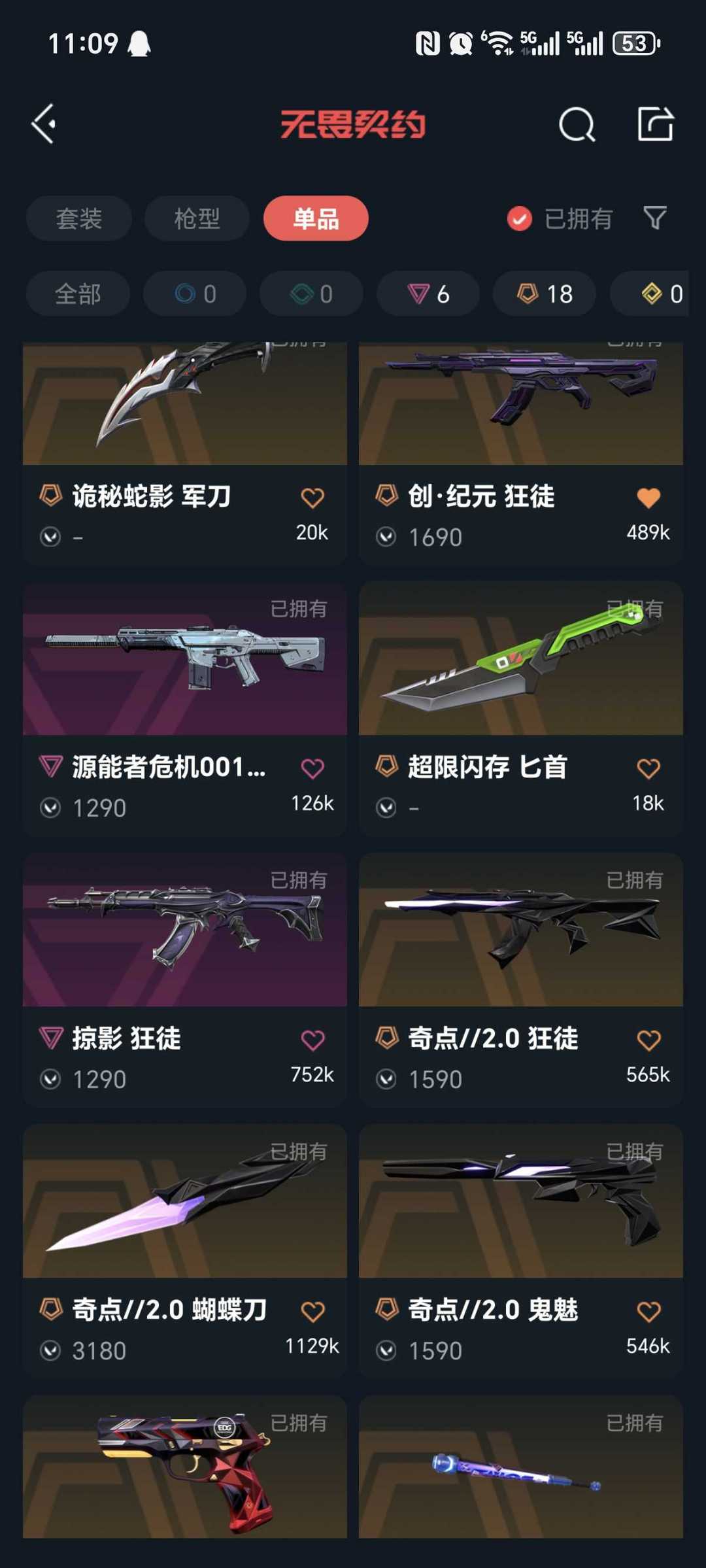
Task: Open the 掠影 狂徒 card
Action: tap(185, 980)
